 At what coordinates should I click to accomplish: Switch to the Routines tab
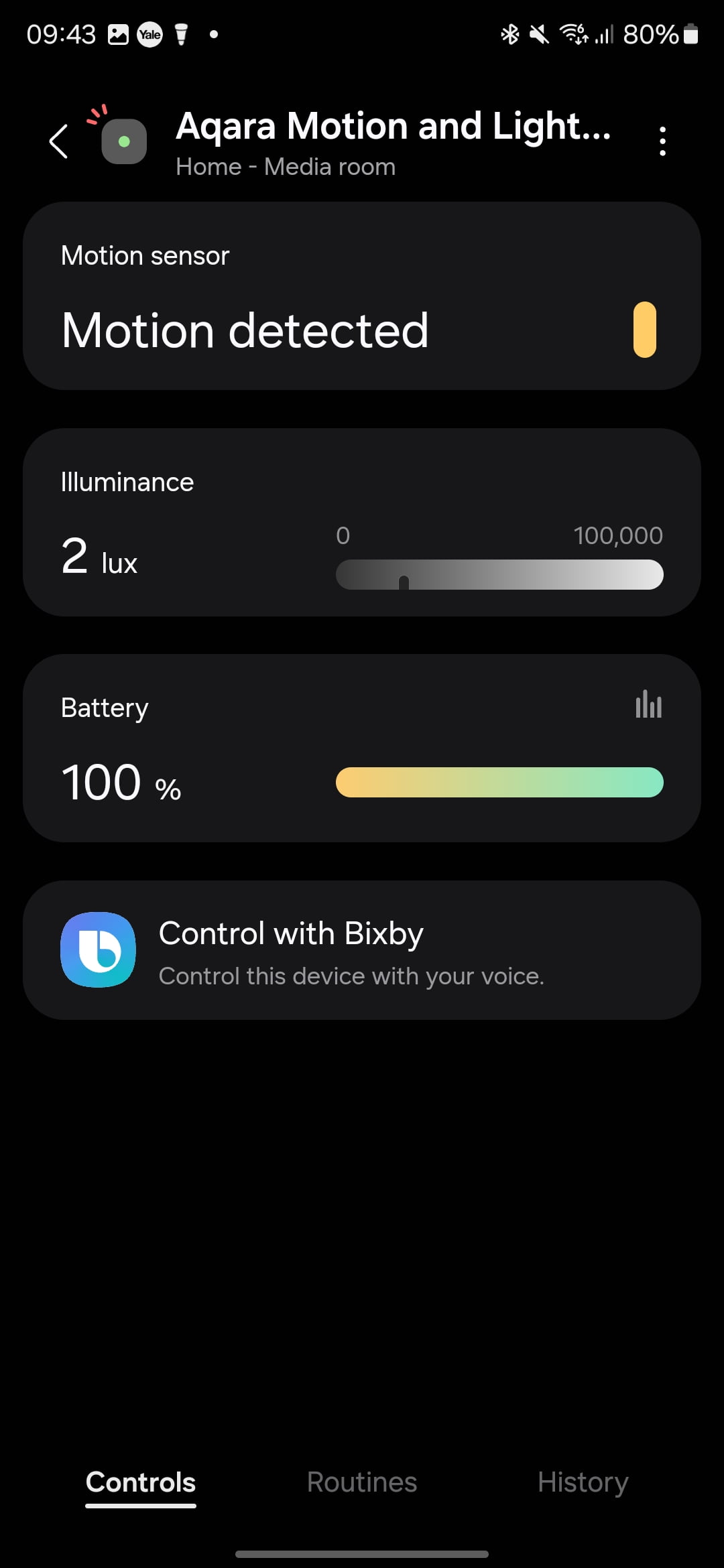[x=362, y=1482]
